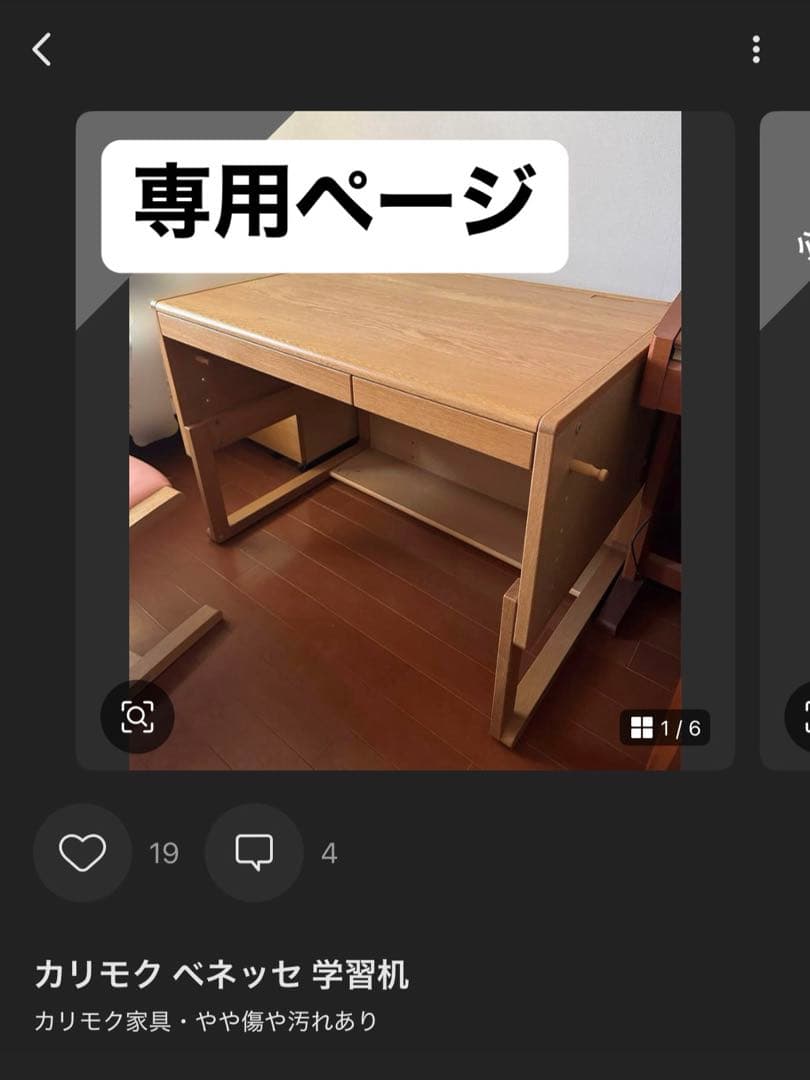810x1080 pixels.
Task: Like this item with the heart
Action: pyautogui.click(x=82, y=853)
